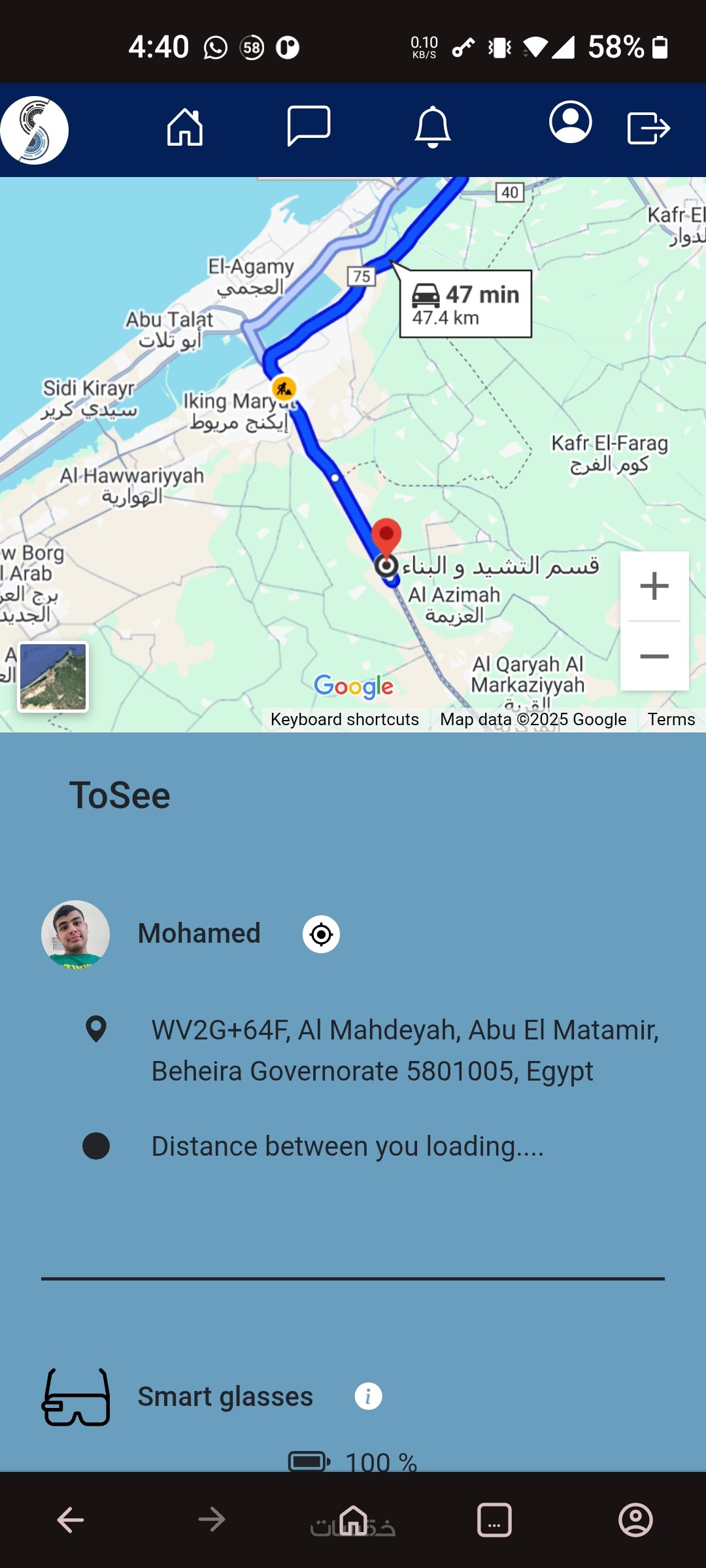Screen dimensions: 706x1568
Task: Open the browser tabs switcher
Action: tap(494, 1520)
